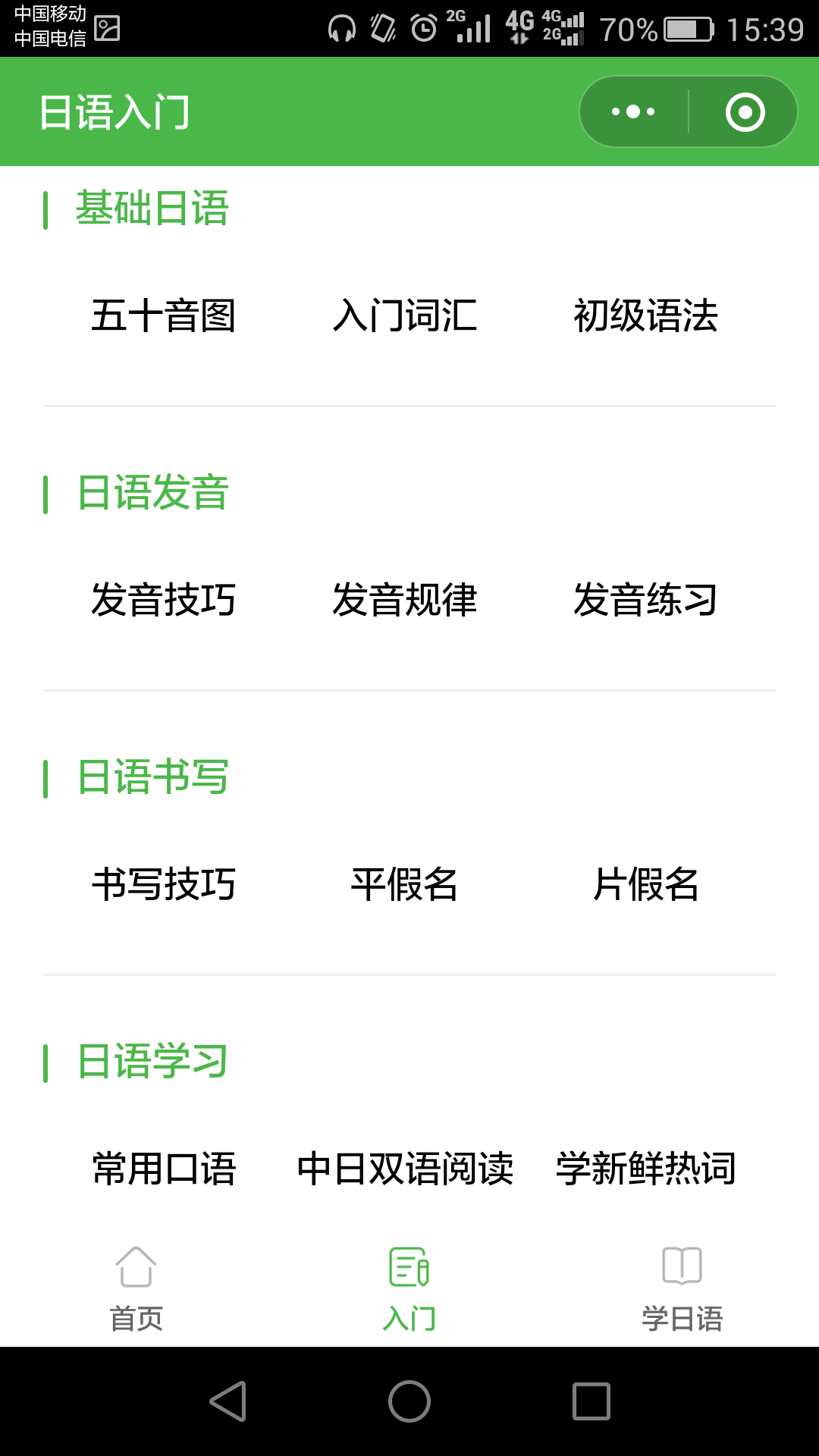Open 发音练习

click(x=646, y=600)
